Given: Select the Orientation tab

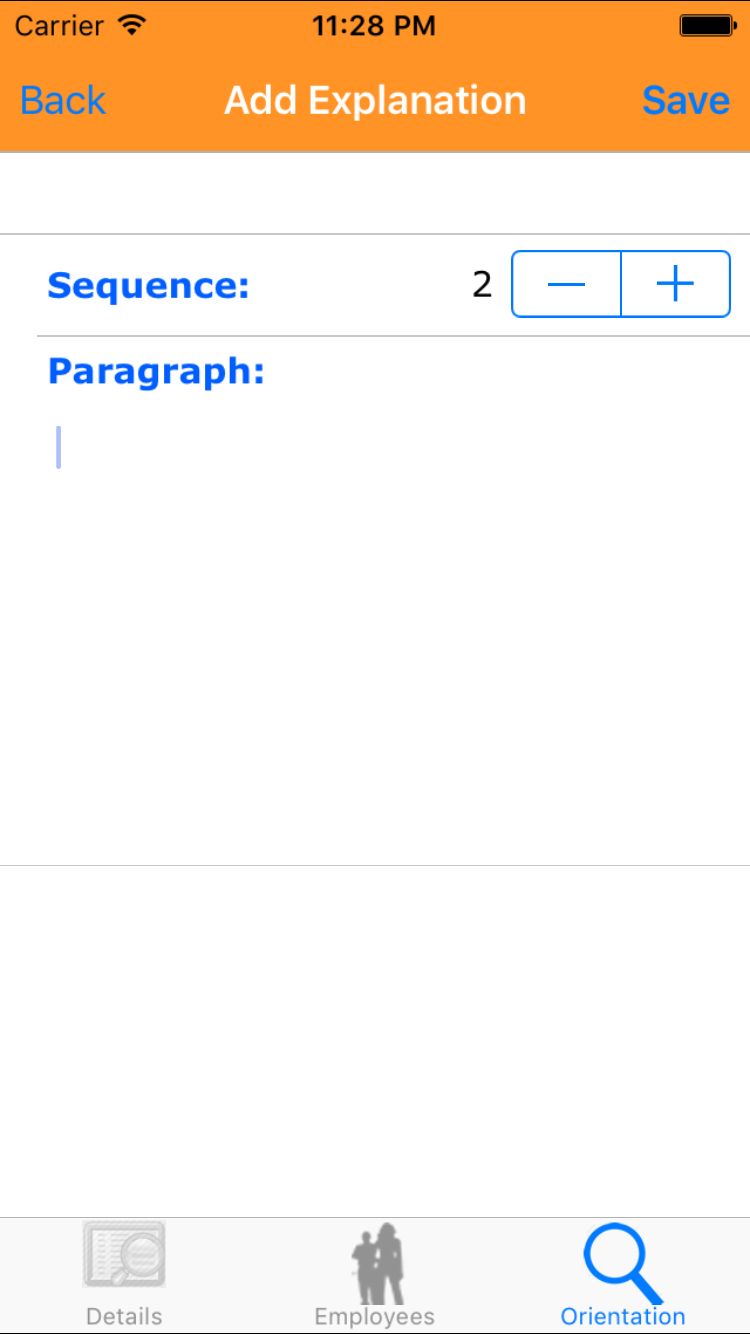Looking at the screenshot, I should point(623,1275).
